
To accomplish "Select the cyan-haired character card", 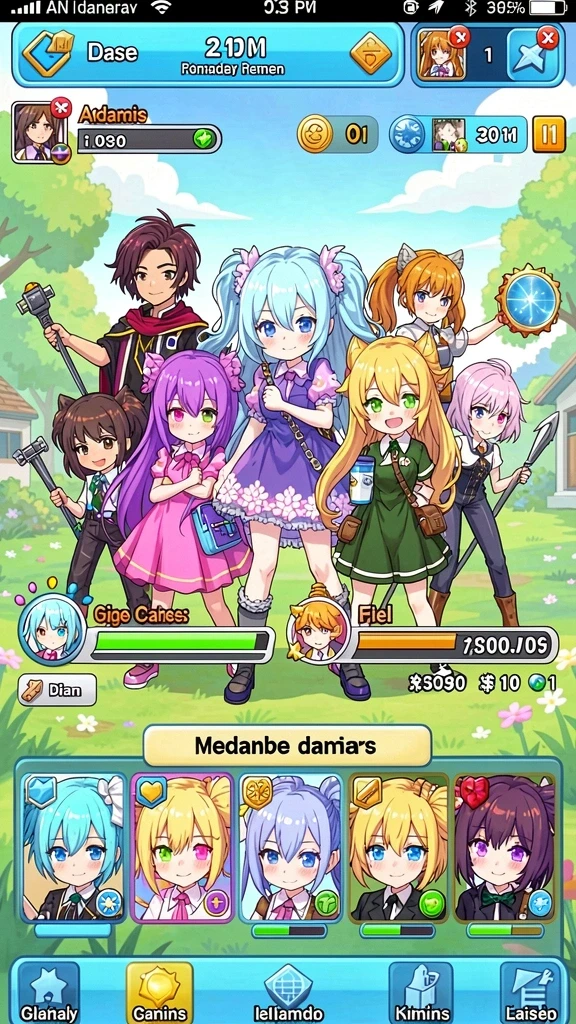I will point(74,847).
